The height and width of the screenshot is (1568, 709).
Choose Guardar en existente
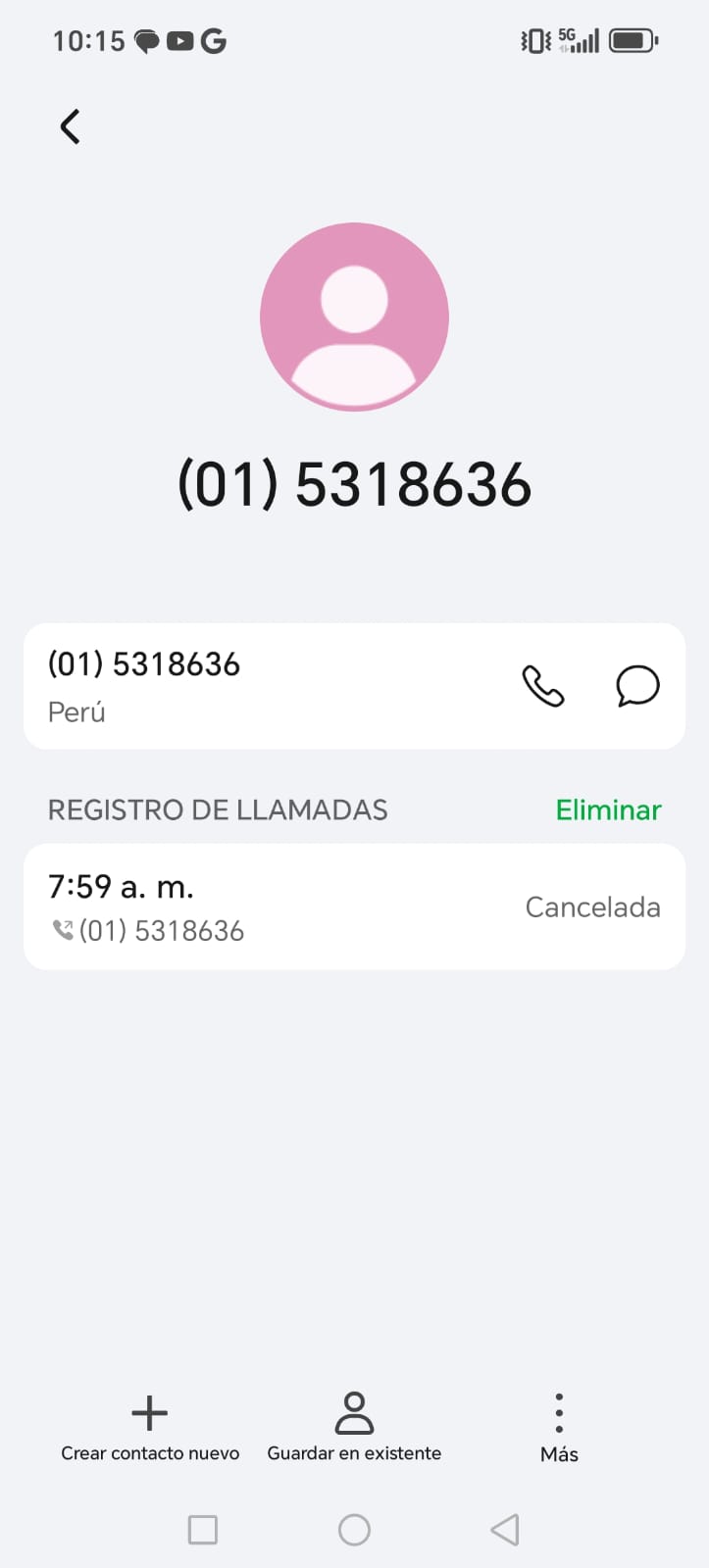coord(354,1427)
